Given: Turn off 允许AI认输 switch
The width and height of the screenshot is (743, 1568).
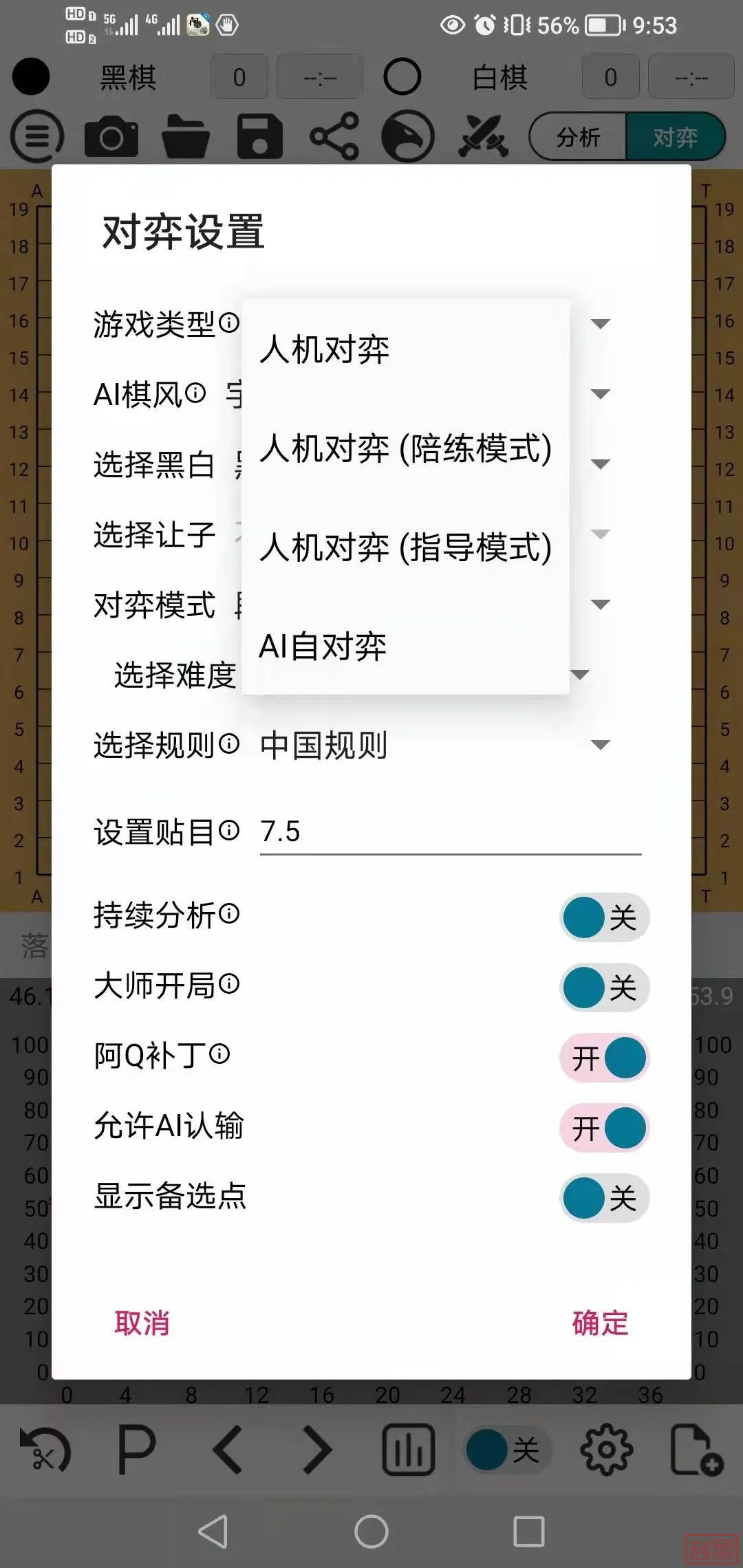Looking at the screenshot, I should (x=604, y=1128).
